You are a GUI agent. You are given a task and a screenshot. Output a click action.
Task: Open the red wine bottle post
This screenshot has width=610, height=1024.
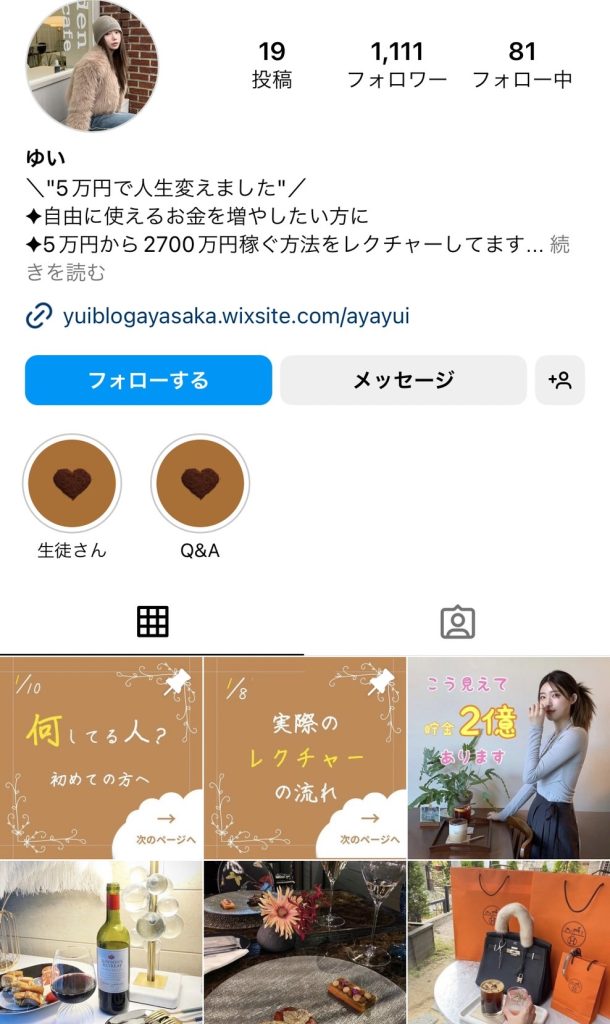point(101,942)
